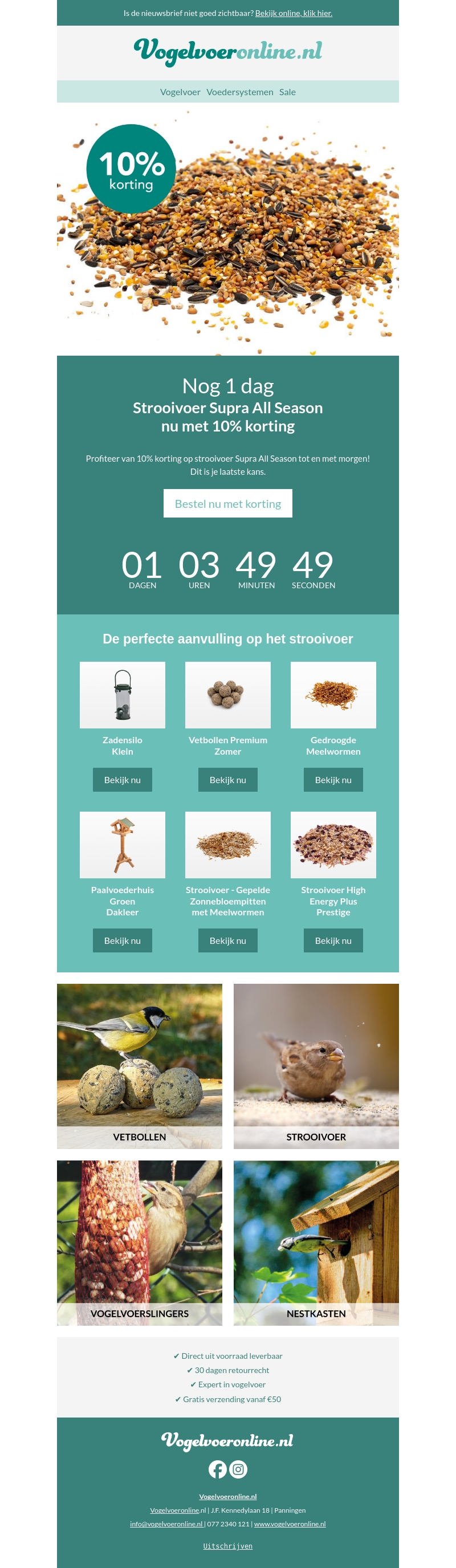456x1568 pixels.
Task: View Zadensilo Klein with Bekijk nu
Action: (123, 780)
